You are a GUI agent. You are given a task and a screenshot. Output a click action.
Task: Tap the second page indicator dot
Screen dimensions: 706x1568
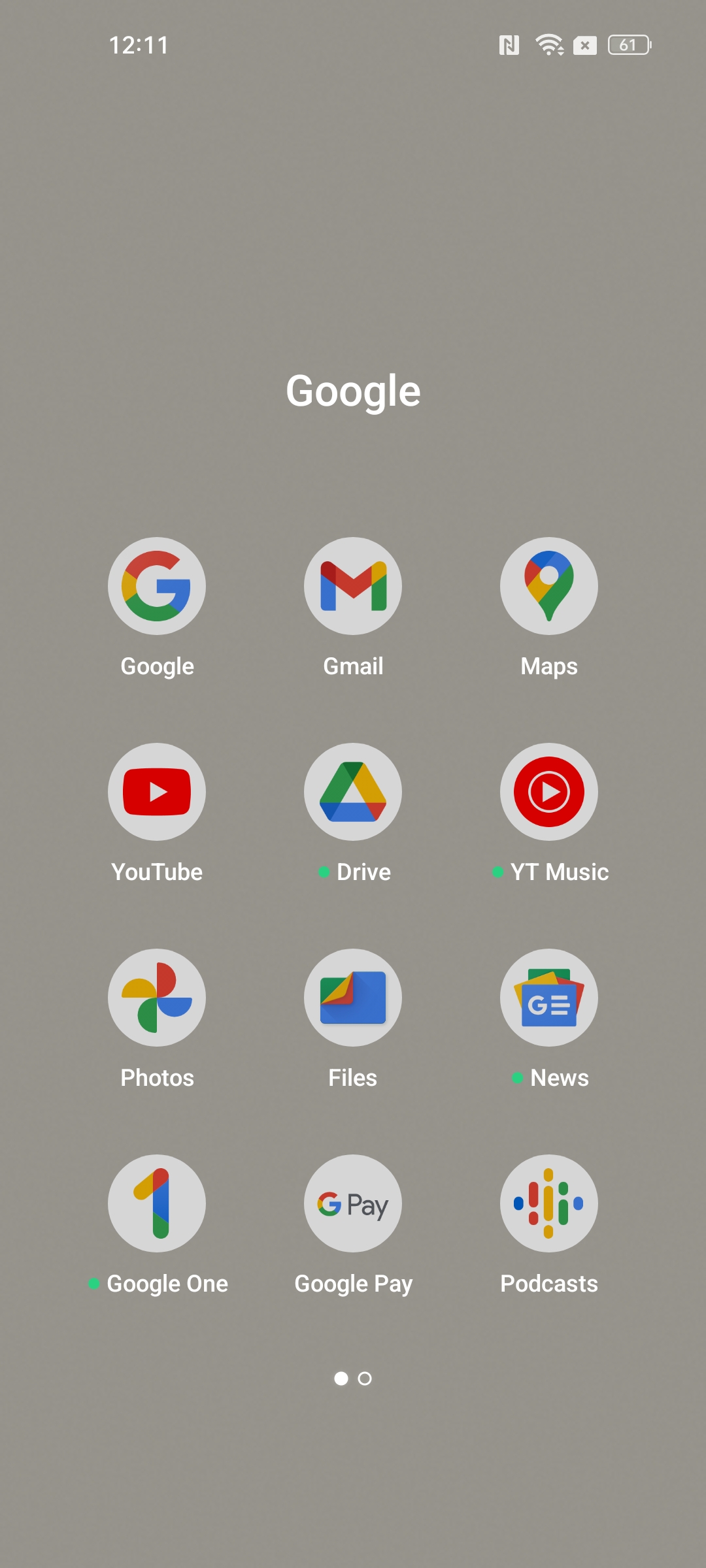pos(365,1379)
